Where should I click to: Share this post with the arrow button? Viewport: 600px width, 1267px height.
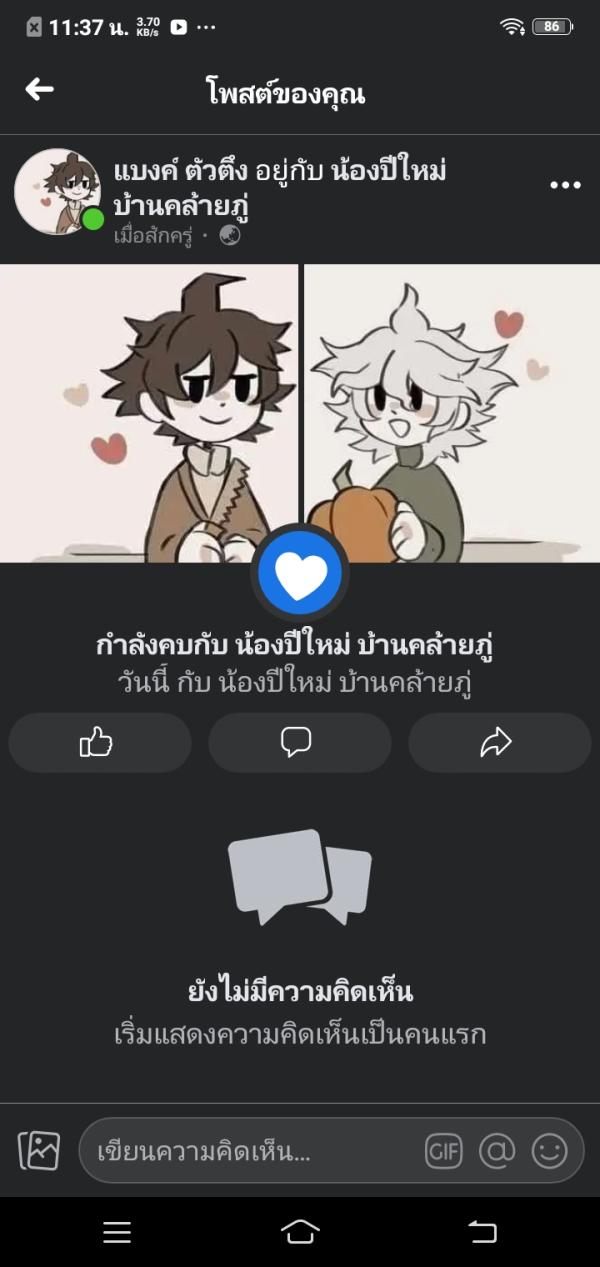tap(497, 742)
